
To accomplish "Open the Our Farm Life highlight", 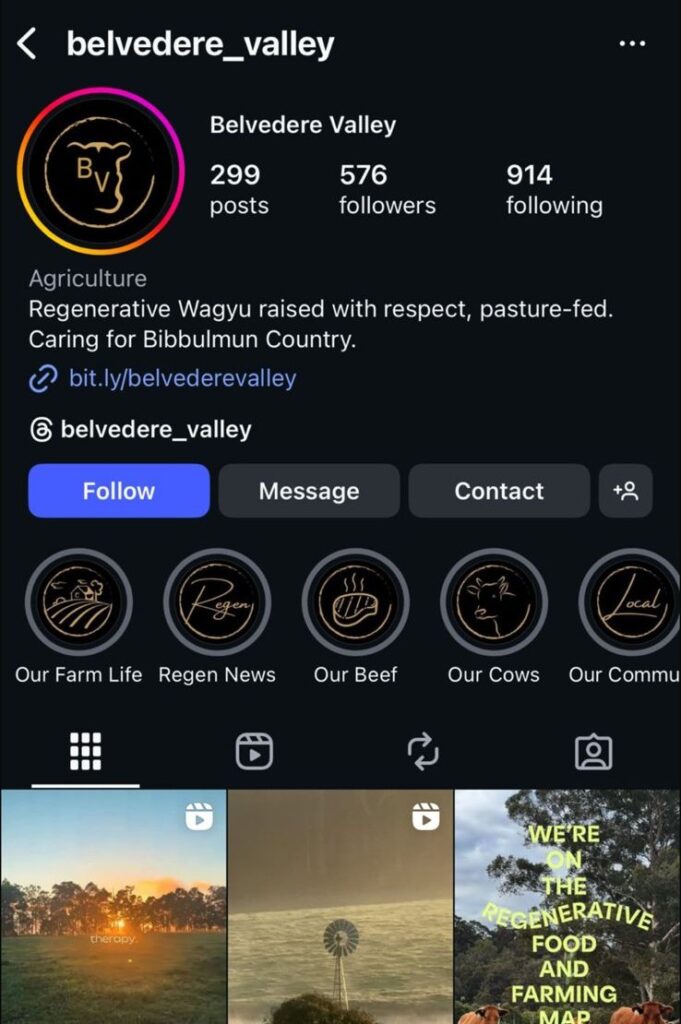I will click(x=78, y=602).
